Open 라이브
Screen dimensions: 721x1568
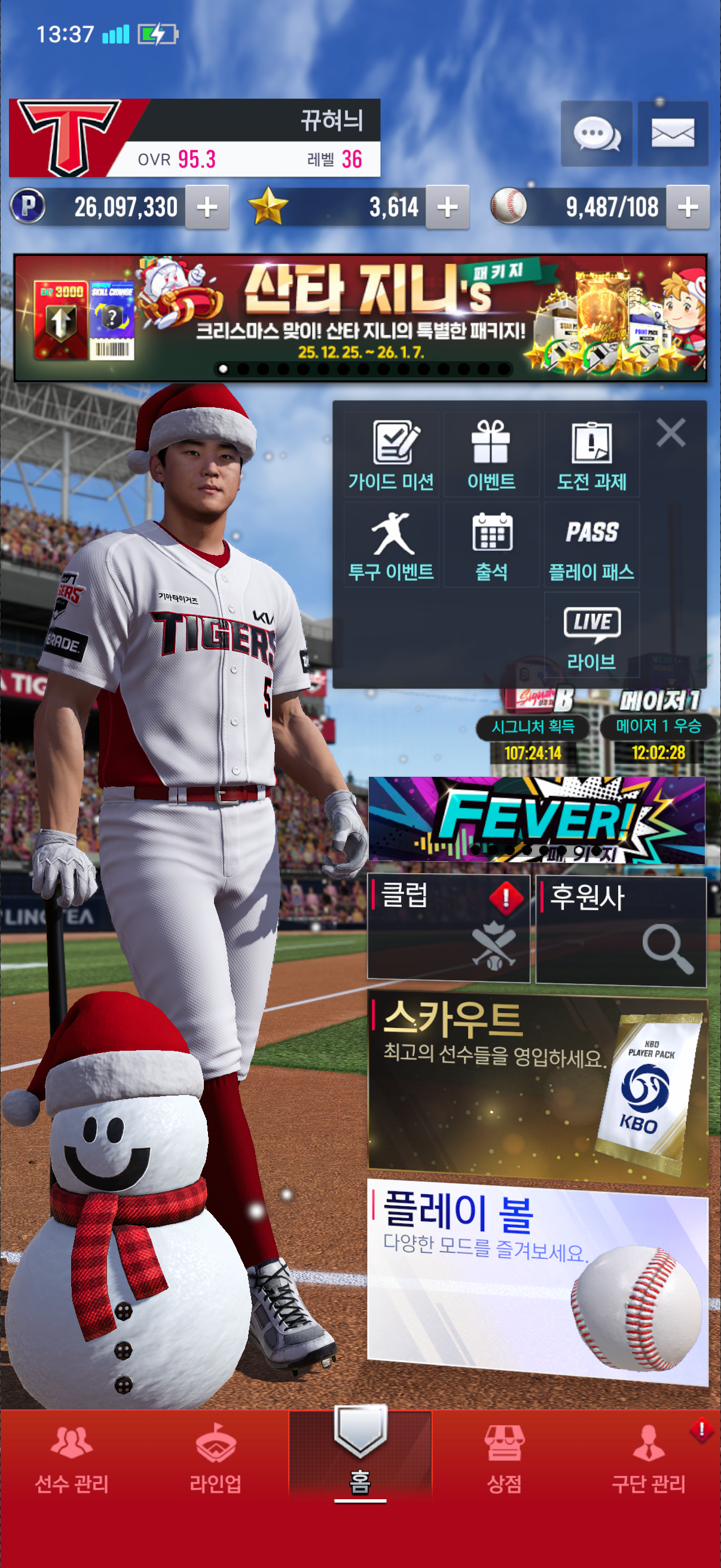pyautogui.click(x=591, y=635)
